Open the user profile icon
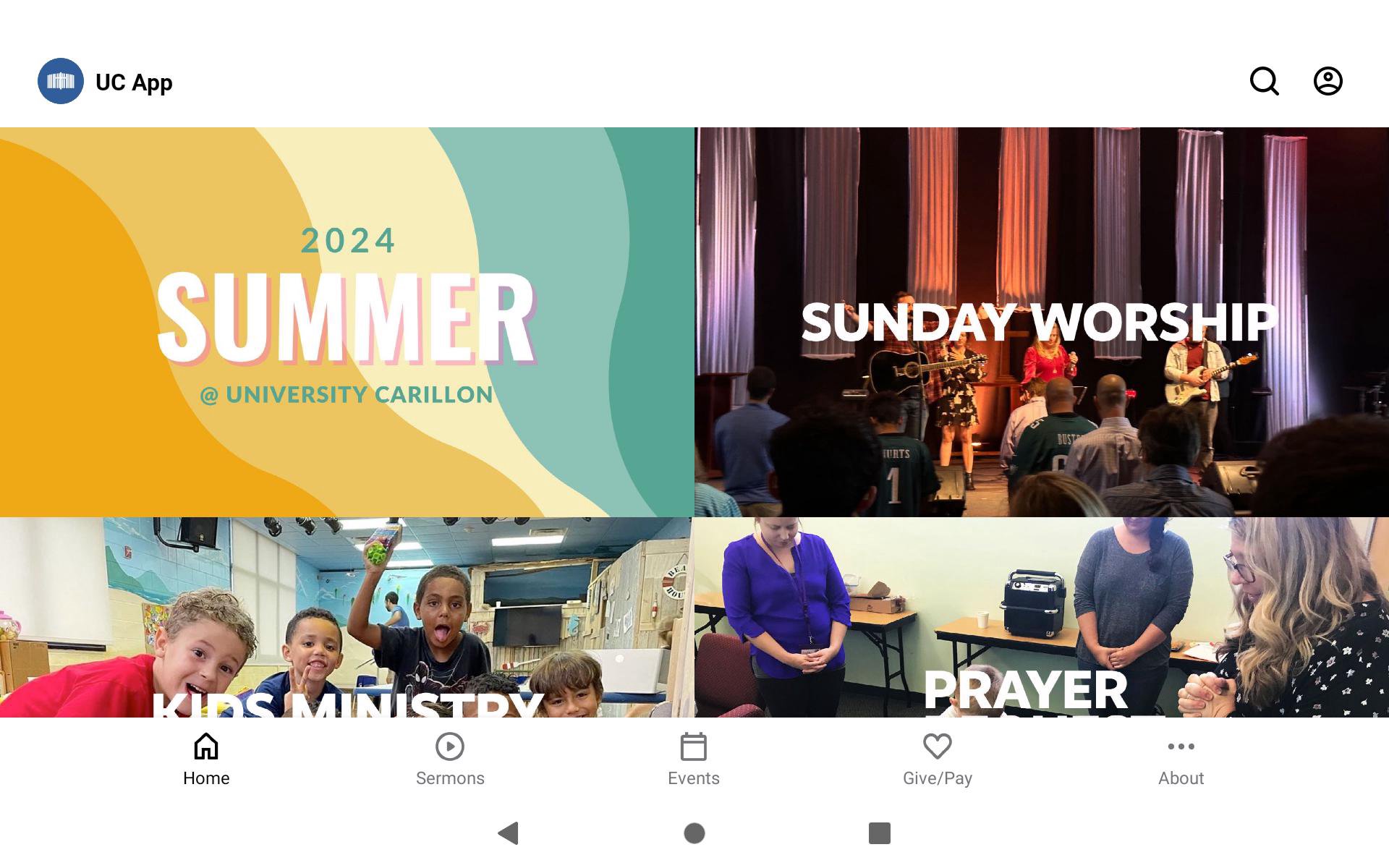Screen dimensions: 1389x868 (x=1328, y=81)
